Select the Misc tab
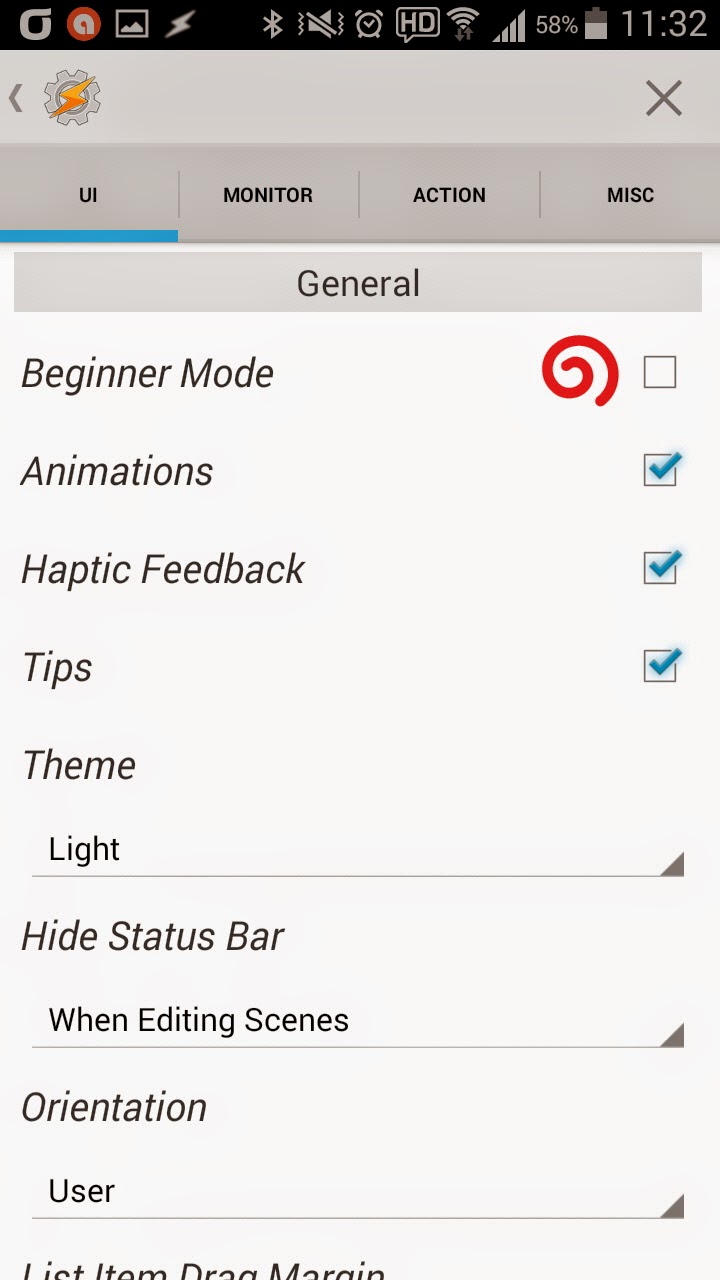The width and height of the screenshot is (720, 1280). [630, 195]
